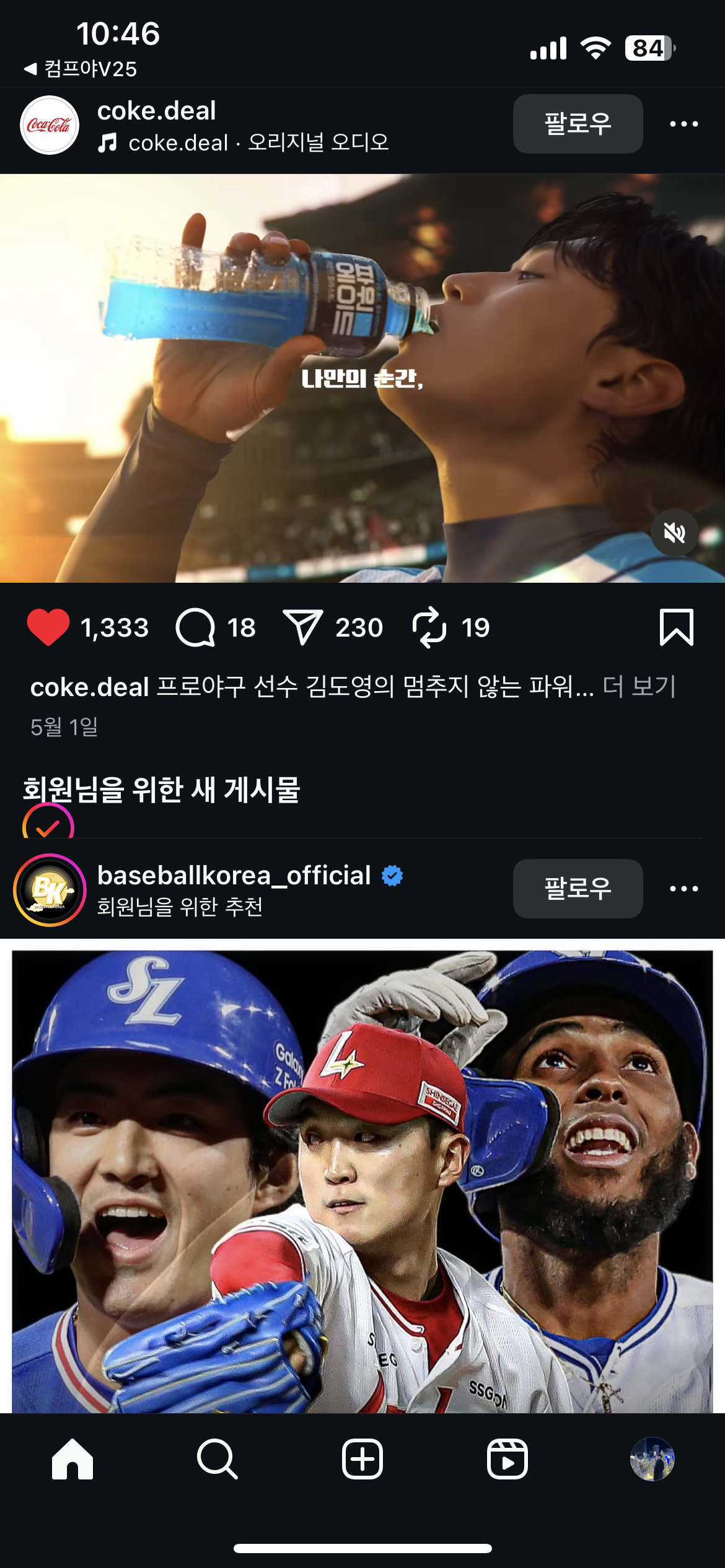Repost the coke.deal video

pos(429,627)
